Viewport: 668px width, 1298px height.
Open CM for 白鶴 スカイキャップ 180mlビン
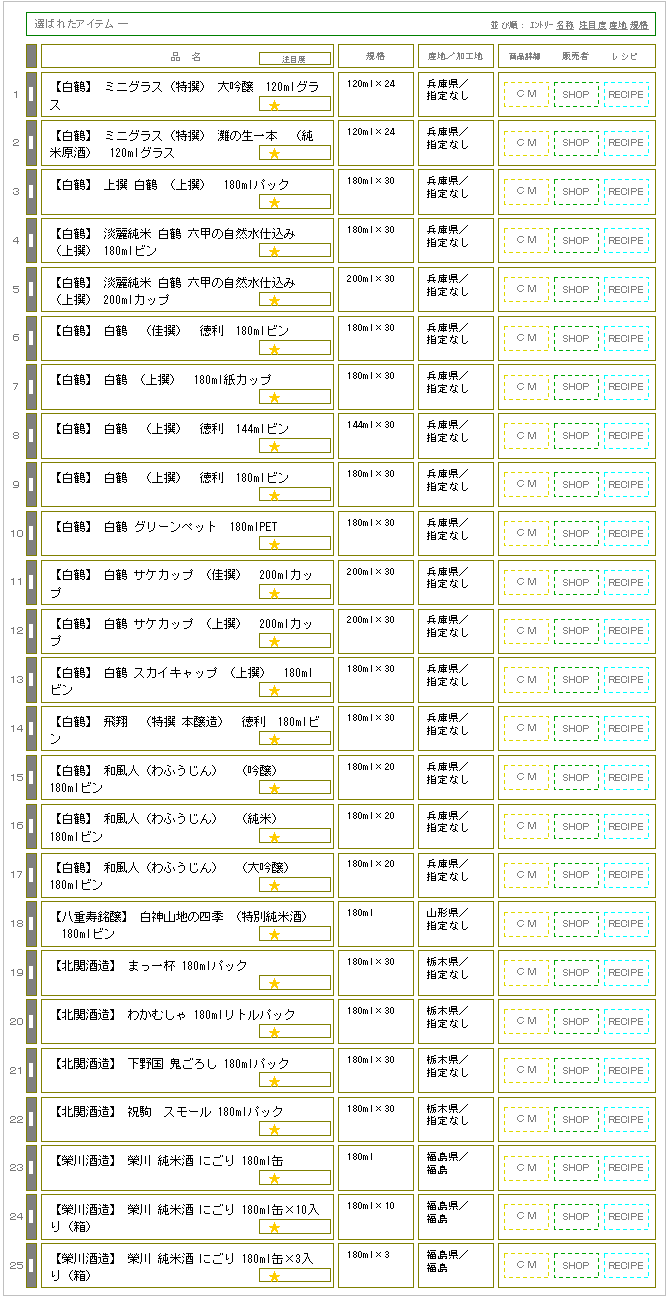pyautogui.click(x=526, y=681)
